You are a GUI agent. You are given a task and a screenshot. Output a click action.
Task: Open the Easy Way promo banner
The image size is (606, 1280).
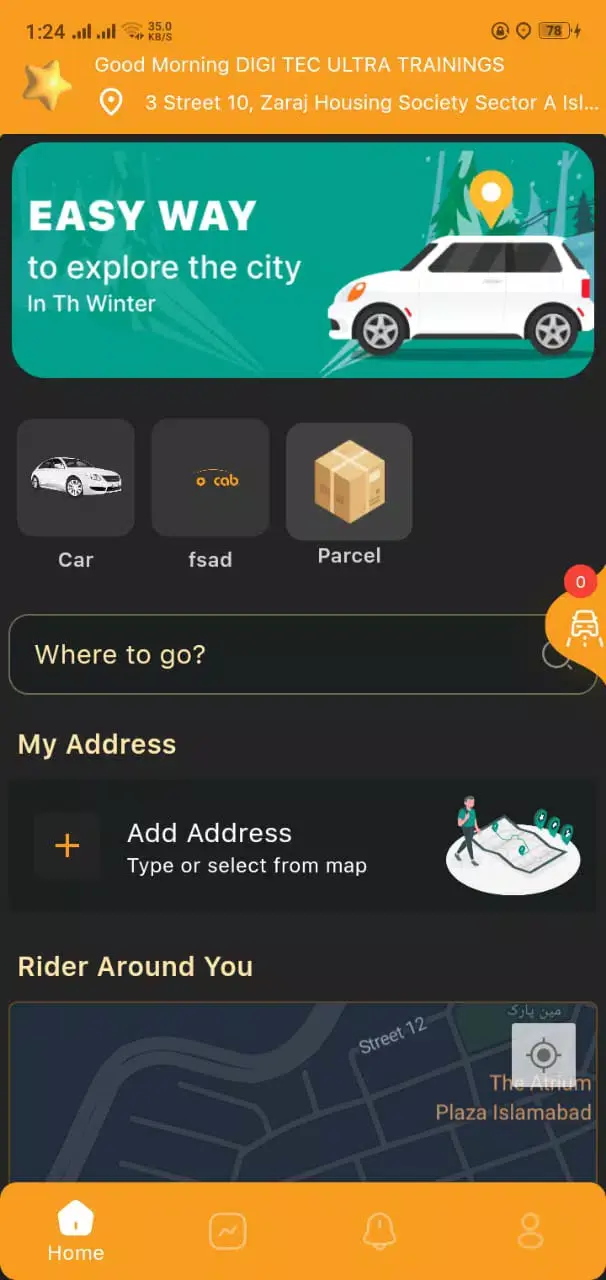pos(302,260)
